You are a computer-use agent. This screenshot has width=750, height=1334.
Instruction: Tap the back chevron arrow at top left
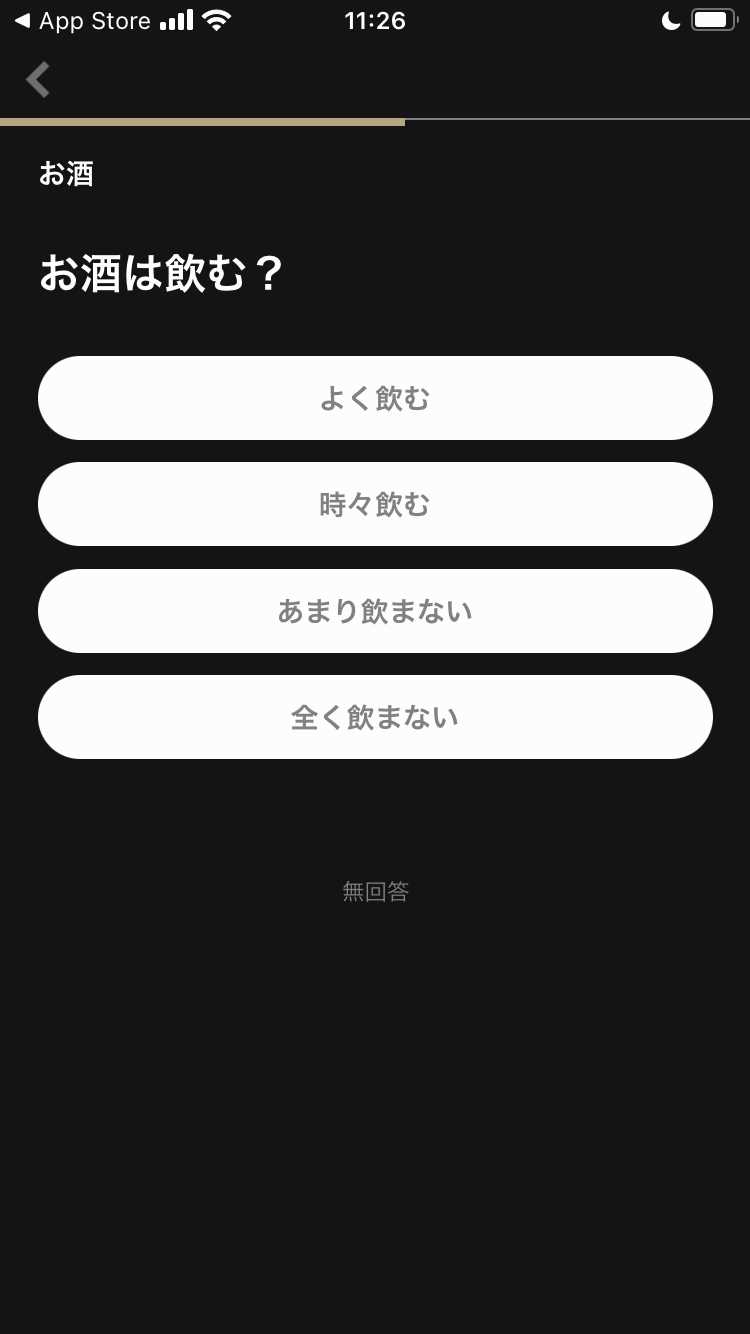pos(37,80)
